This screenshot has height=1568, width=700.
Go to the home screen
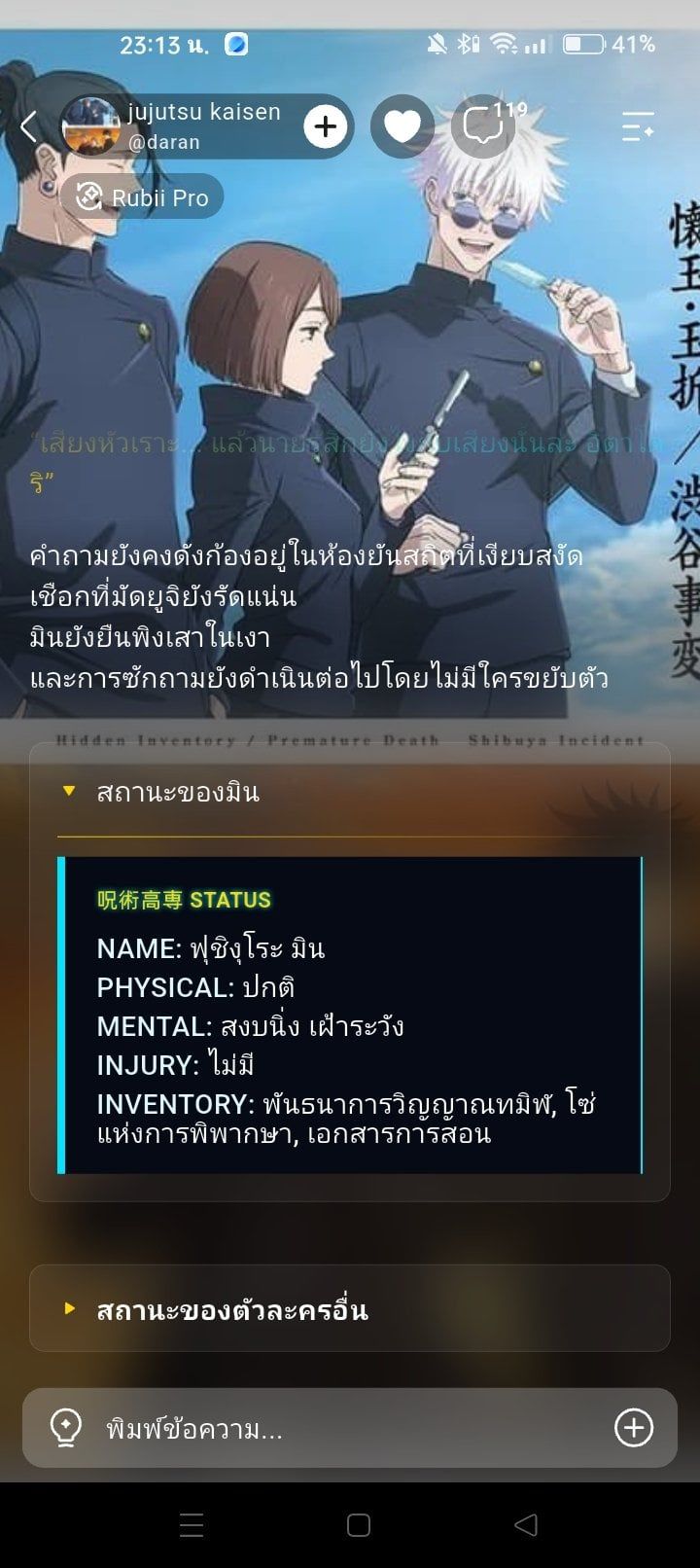(x=359, y=1524)
